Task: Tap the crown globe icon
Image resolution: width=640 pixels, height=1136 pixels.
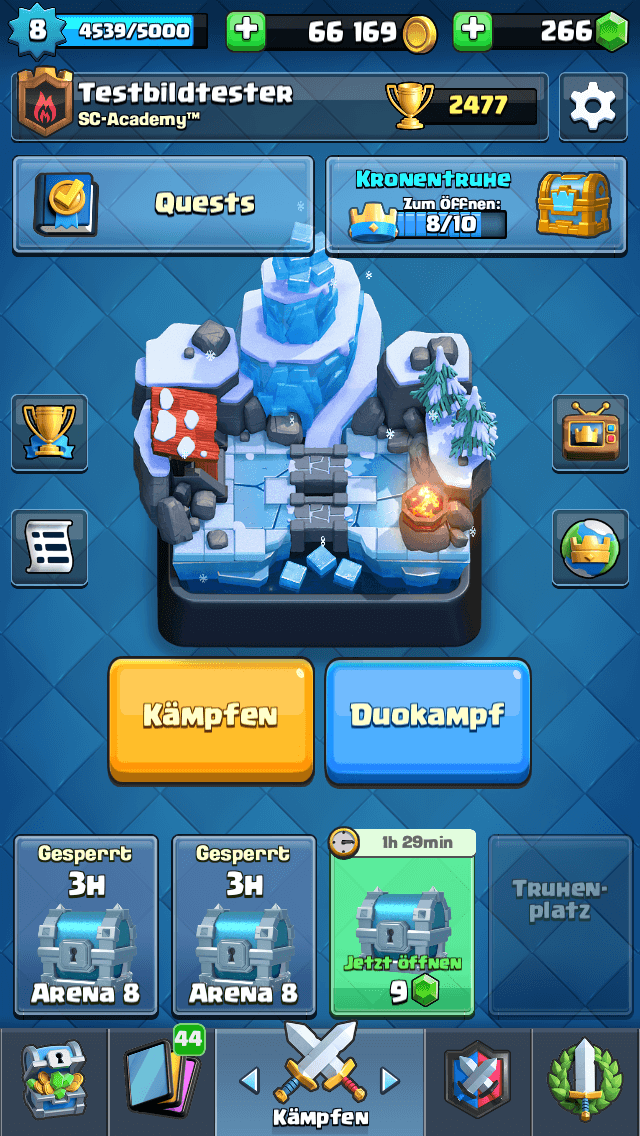Action: [x=590, y=547]
